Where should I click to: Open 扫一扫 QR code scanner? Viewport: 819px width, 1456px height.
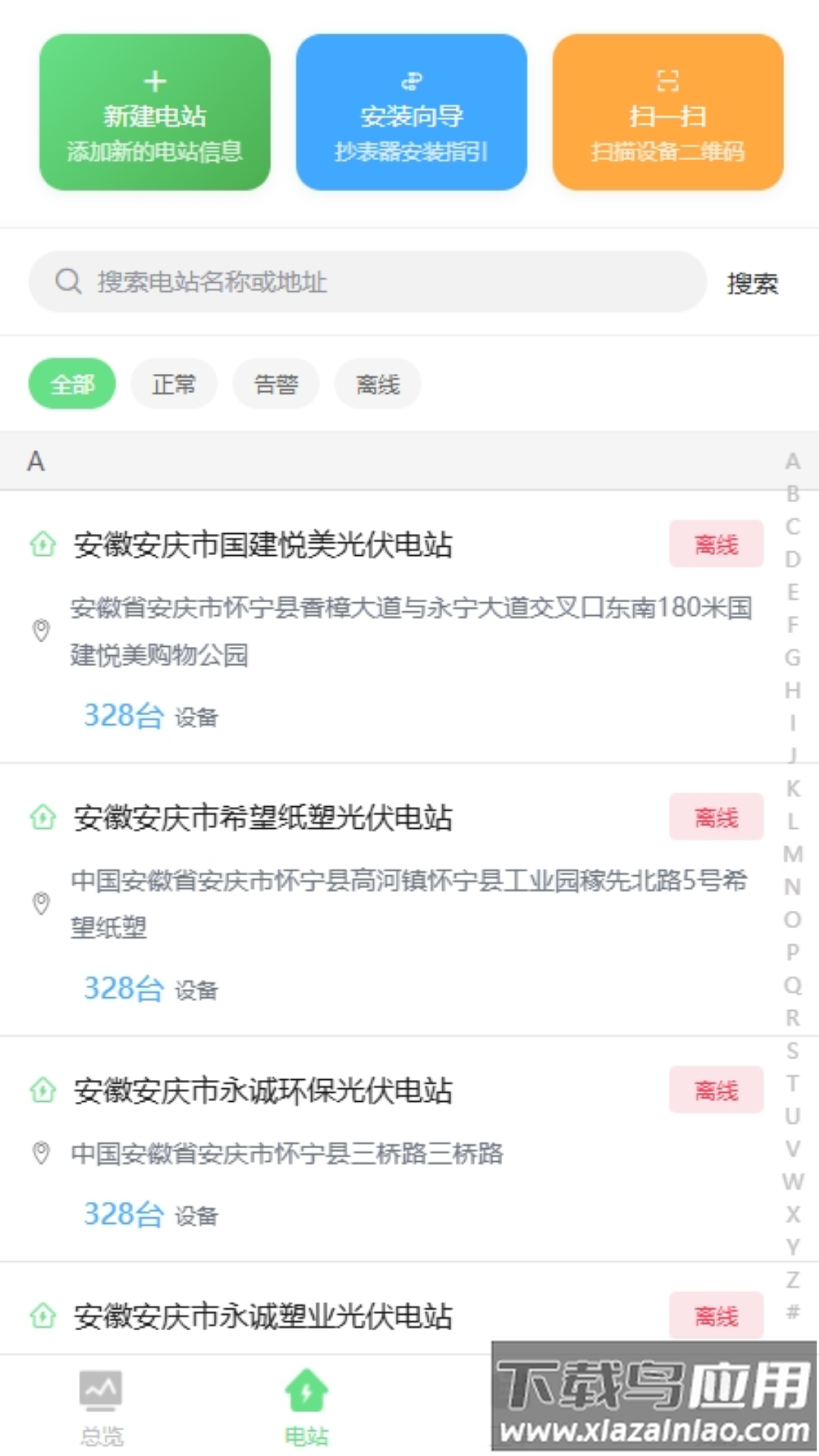pos(667,112)
